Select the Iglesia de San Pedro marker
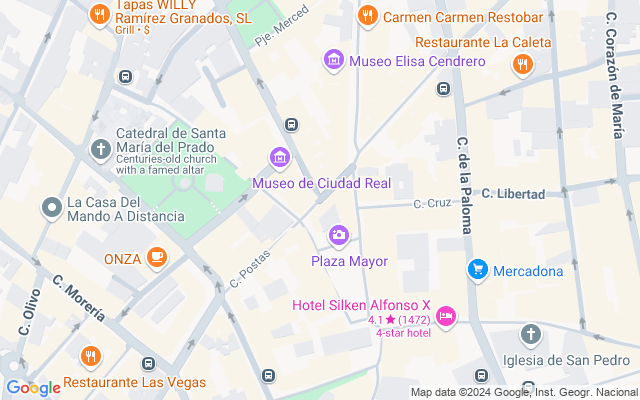 tap(530, 335)
